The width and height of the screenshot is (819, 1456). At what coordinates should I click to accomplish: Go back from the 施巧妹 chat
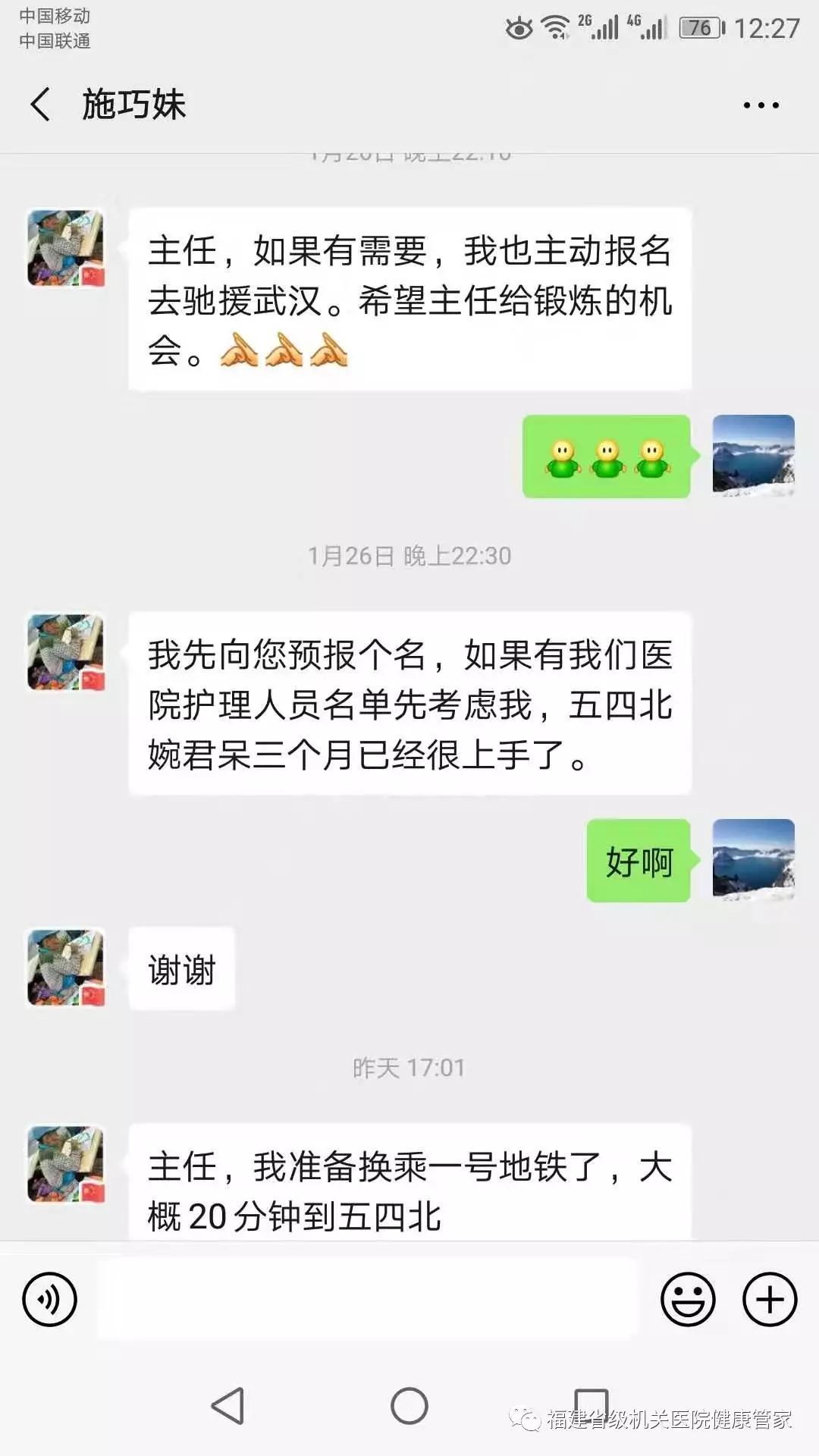pos(41,104)
